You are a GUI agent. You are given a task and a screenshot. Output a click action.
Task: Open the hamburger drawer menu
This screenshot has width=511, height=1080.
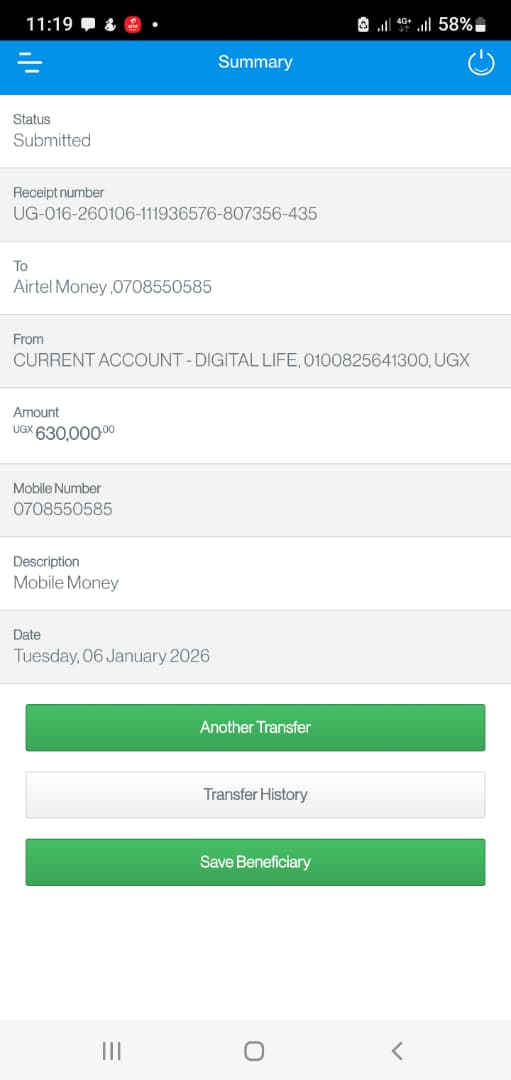[x=30, y=63]
